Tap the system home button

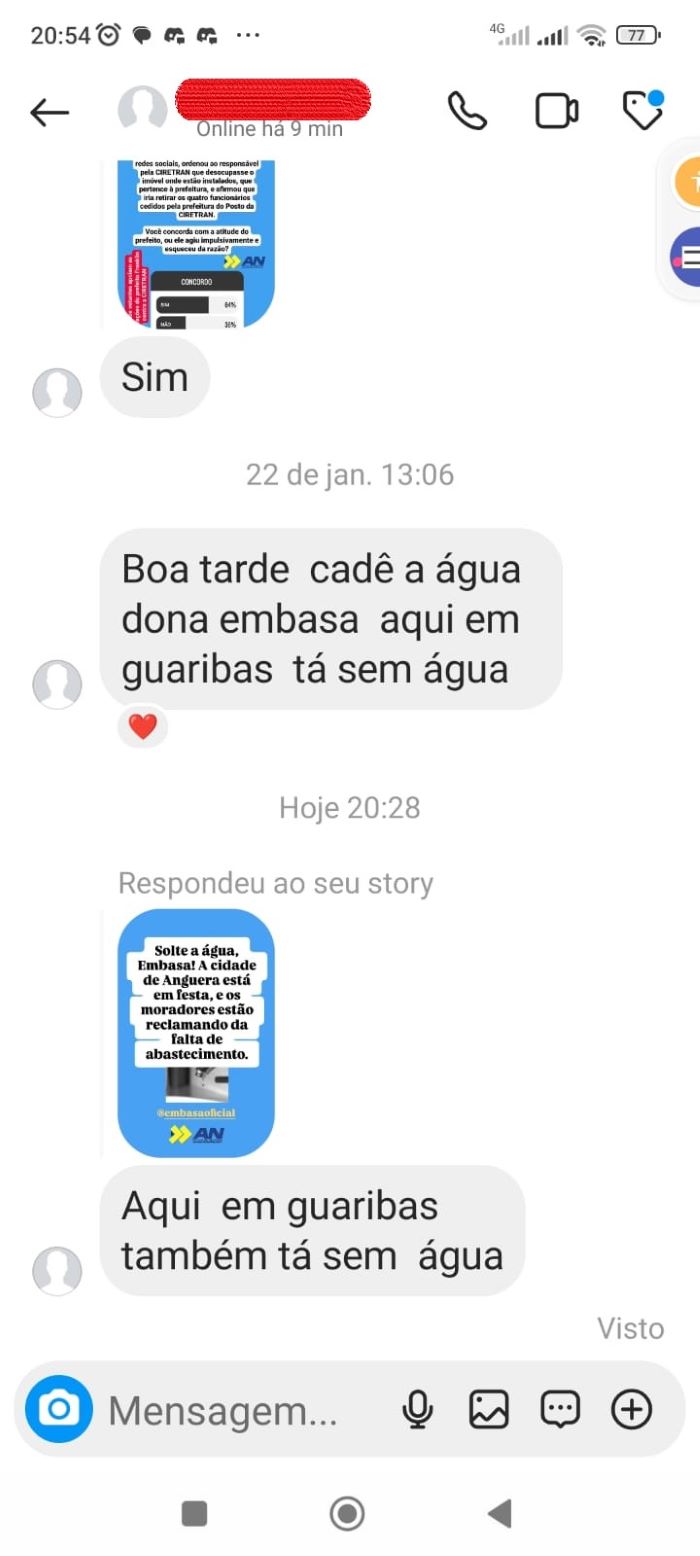point(347,1513)
